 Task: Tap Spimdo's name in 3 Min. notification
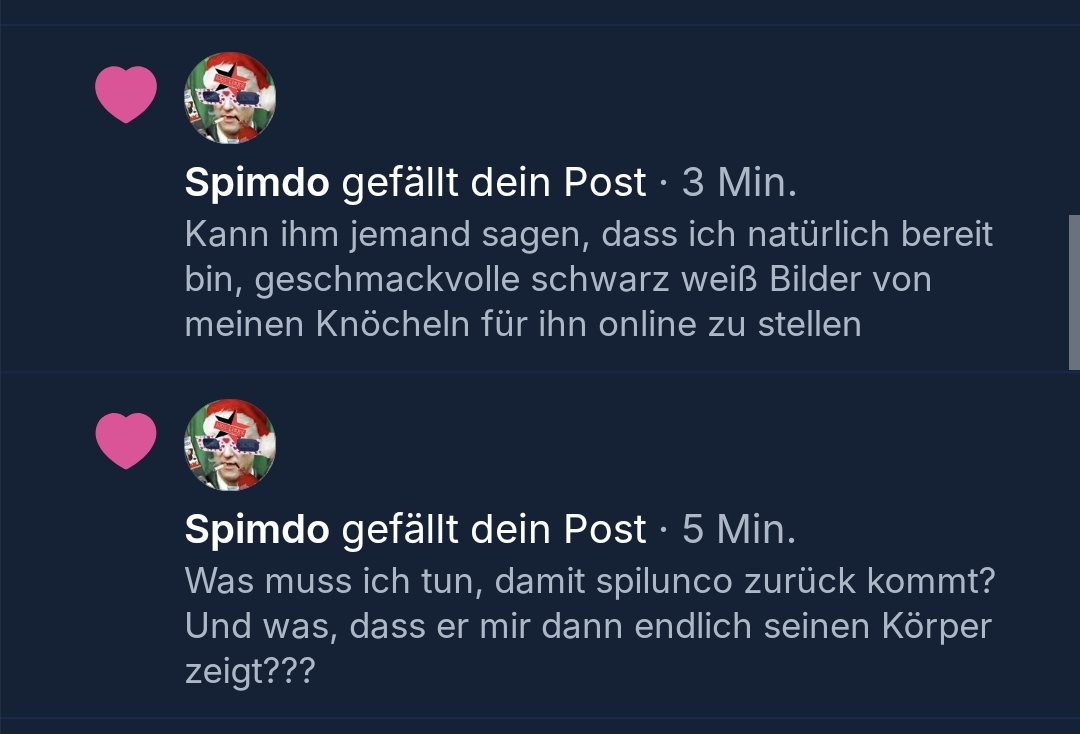tap(257, 183)
